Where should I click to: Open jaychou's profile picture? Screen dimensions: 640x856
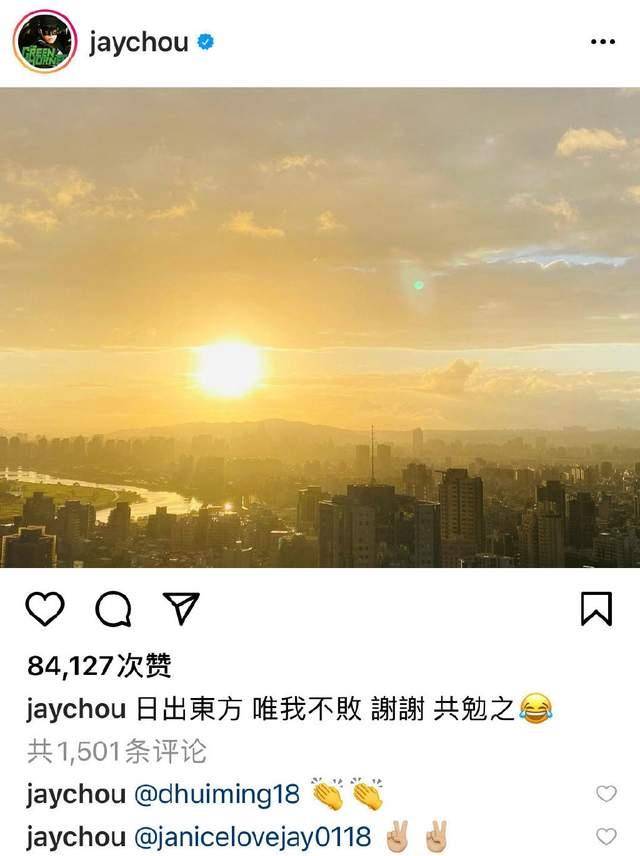coord(44,42)
